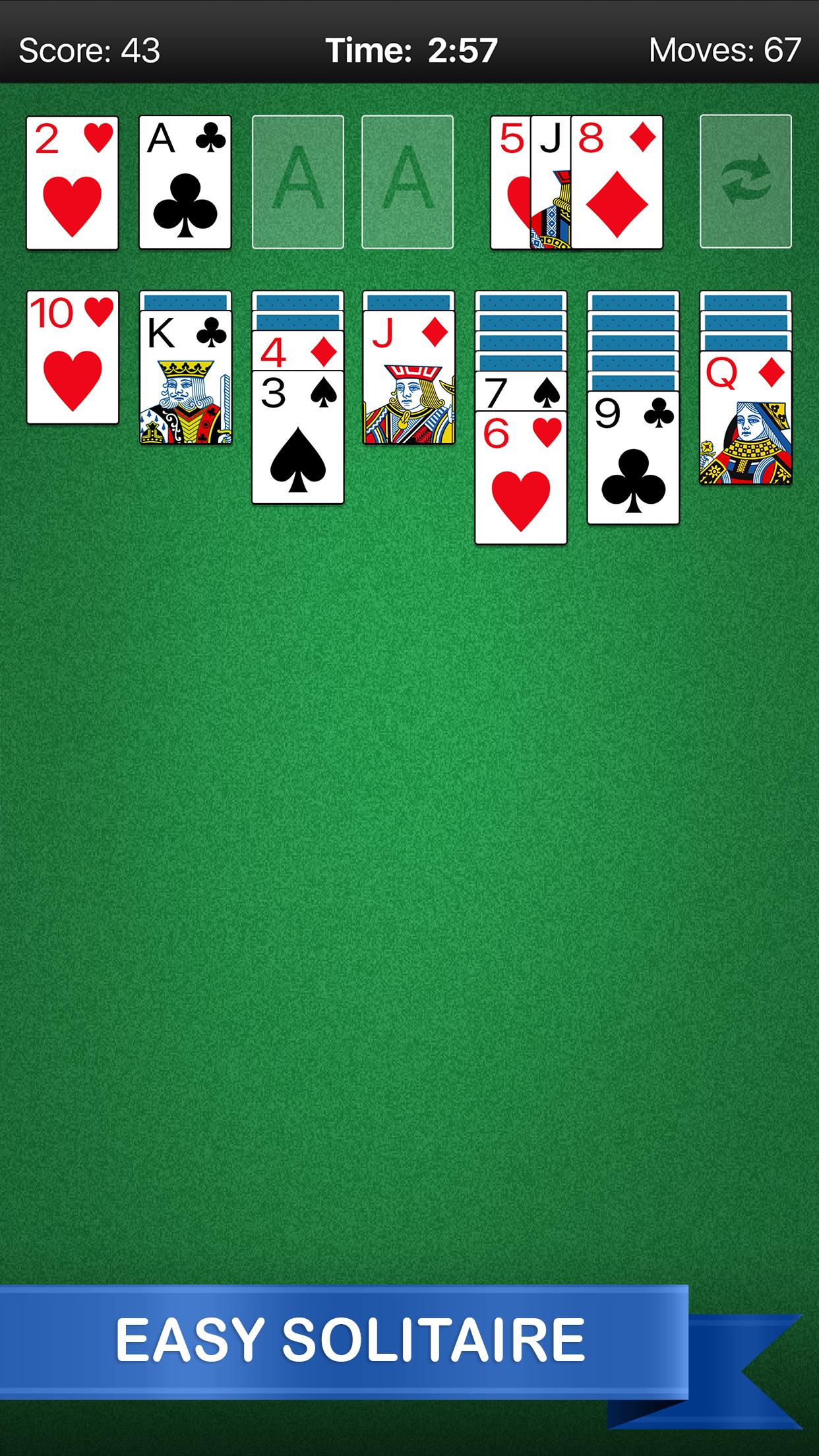819x1456 pixels.
Task: Tap the 7 of spades card
Action: click(521, 393)
